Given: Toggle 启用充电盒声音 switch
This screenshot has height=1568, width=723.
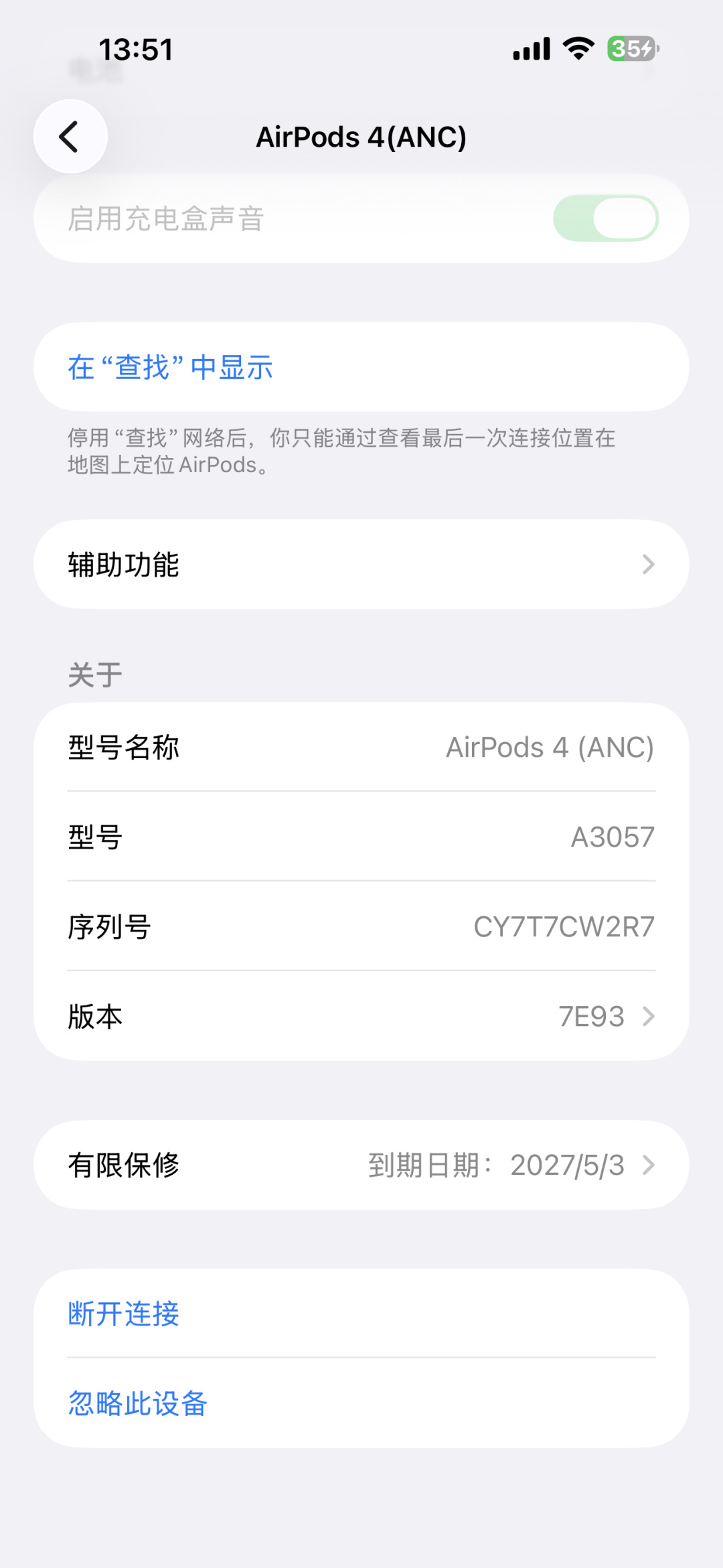Looking at the screenshot, I should [606, 218].
